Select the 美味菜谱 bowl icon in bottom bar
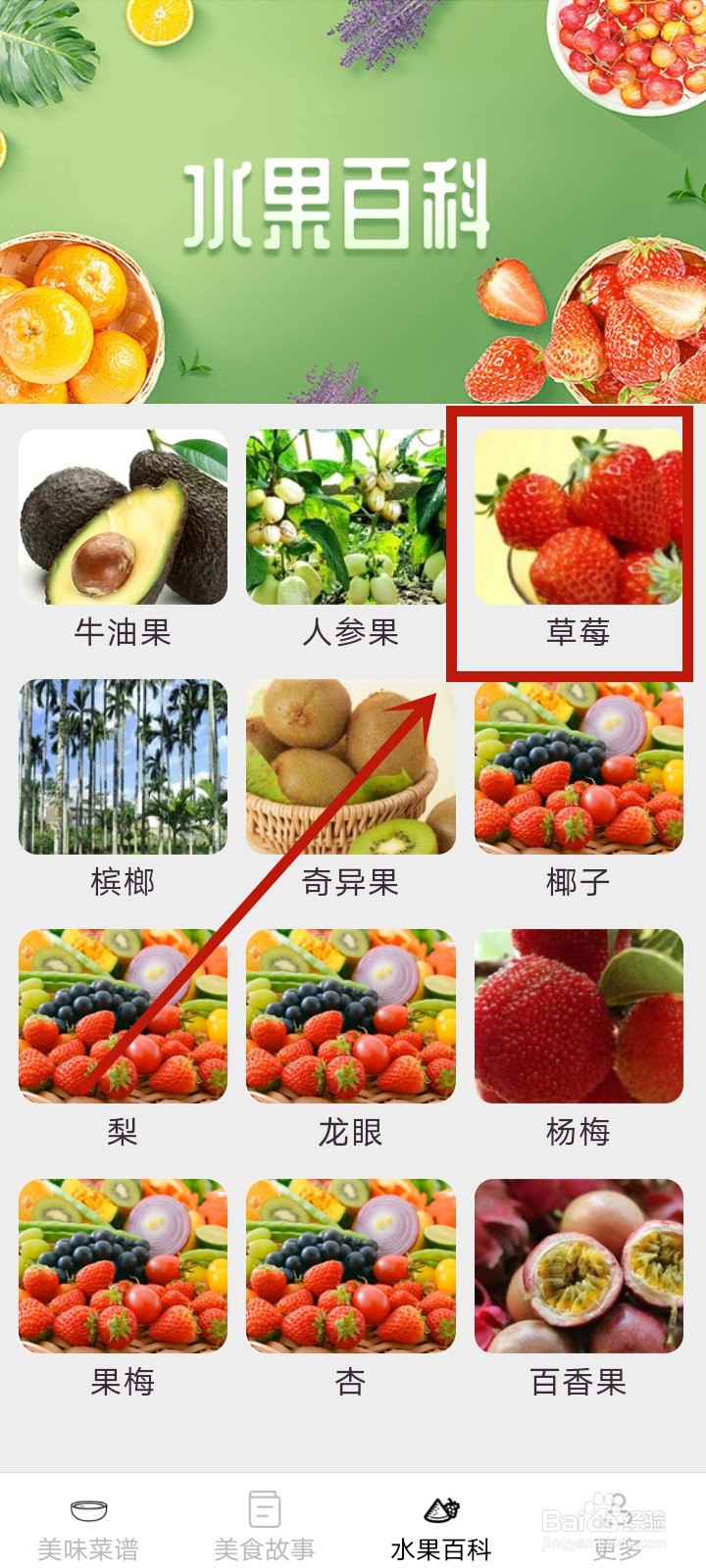This screenshot has width=706, height=1568. point(88,1509)
